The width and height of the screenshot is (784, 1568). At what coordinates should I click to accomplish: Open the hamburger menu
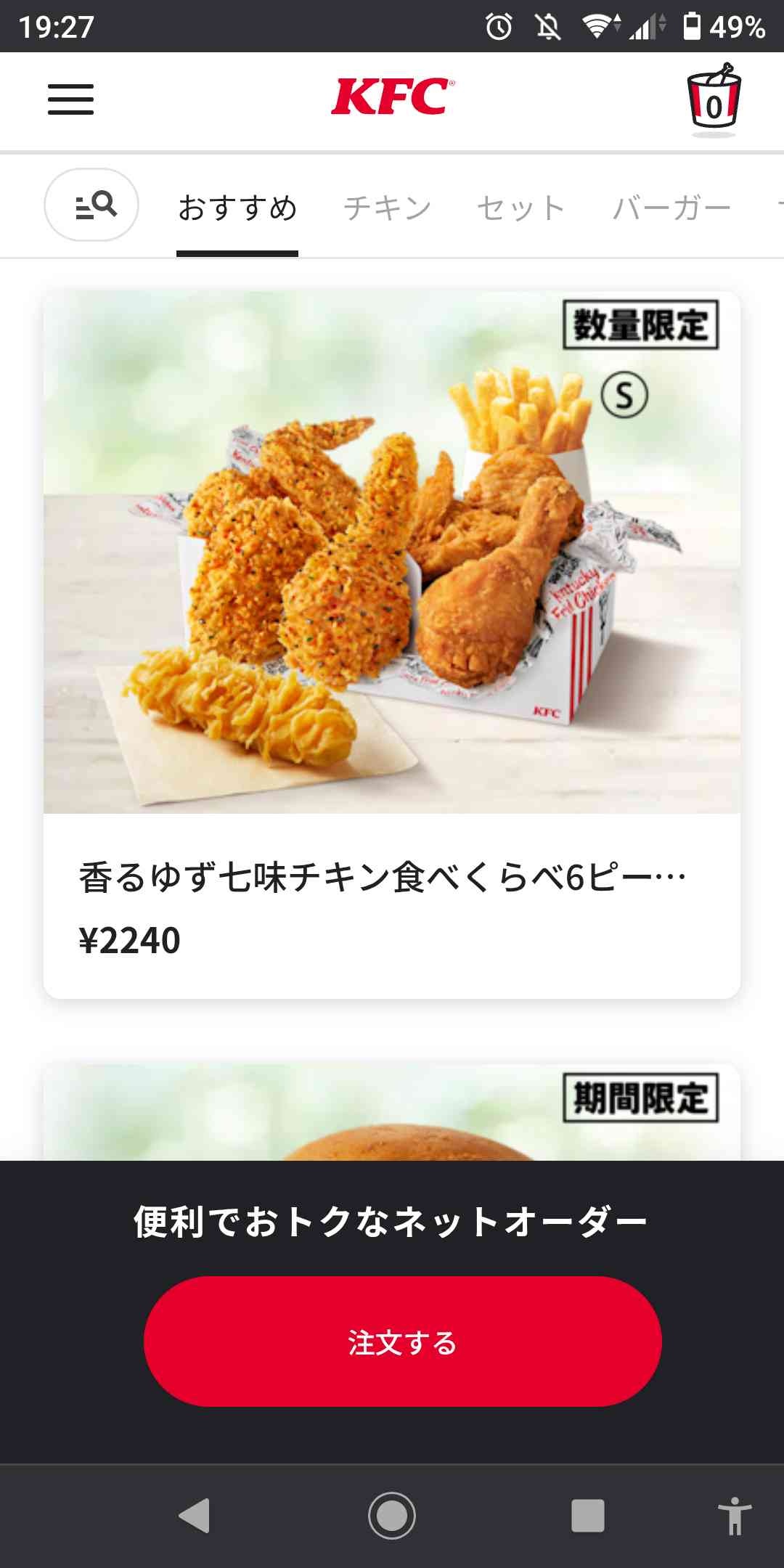70,99
